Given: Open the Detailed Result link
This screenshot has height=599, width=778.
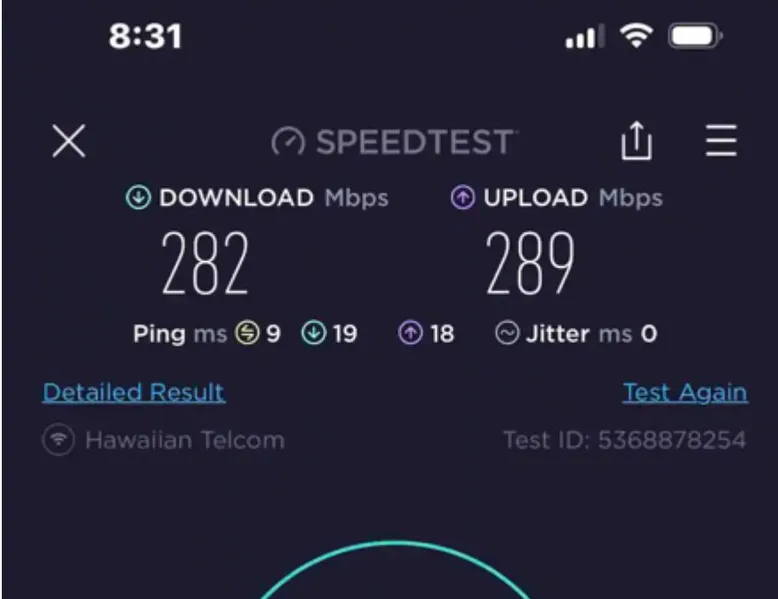Looking at the screenshot, I should point(133,392).
